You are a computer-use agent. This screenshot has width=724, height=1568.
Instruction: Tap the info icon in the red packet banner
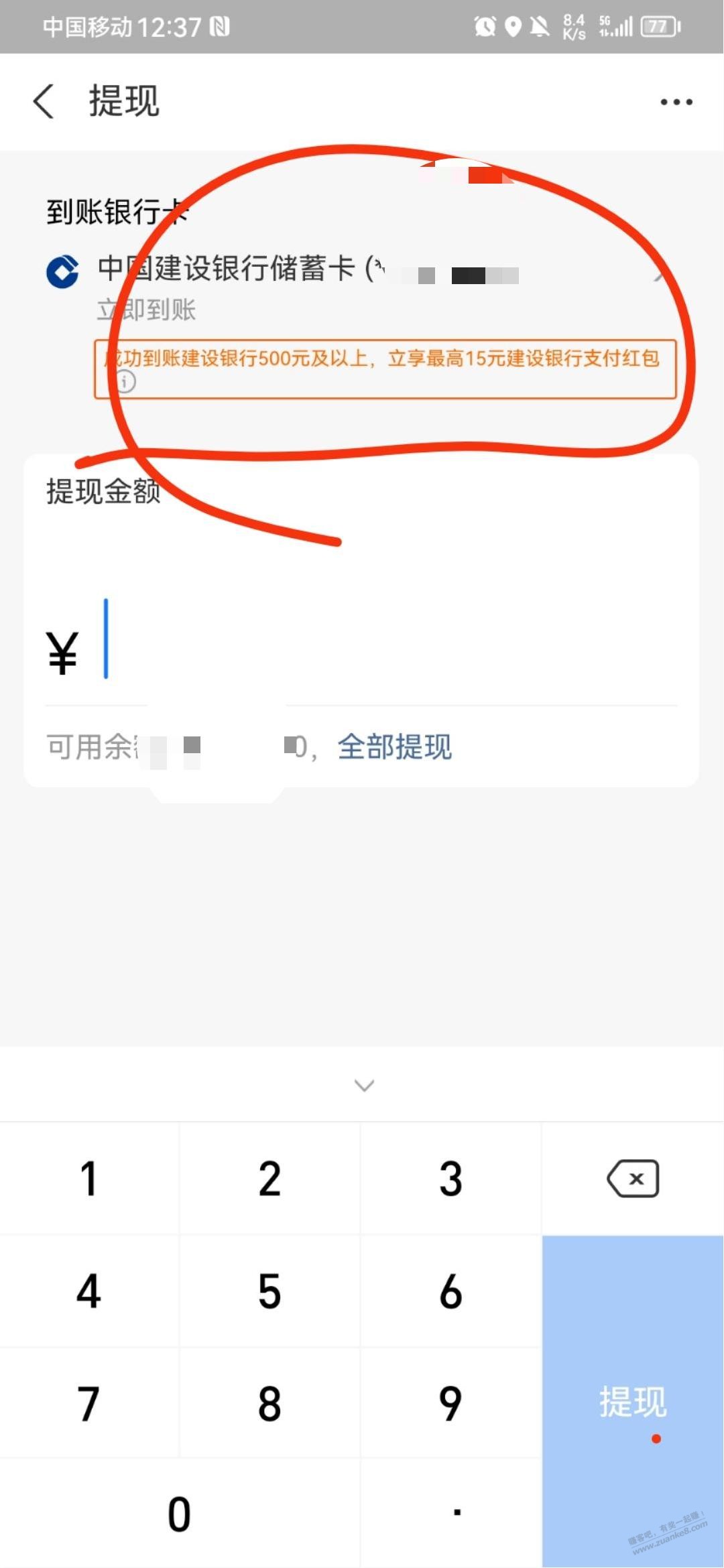pos(125,381)
